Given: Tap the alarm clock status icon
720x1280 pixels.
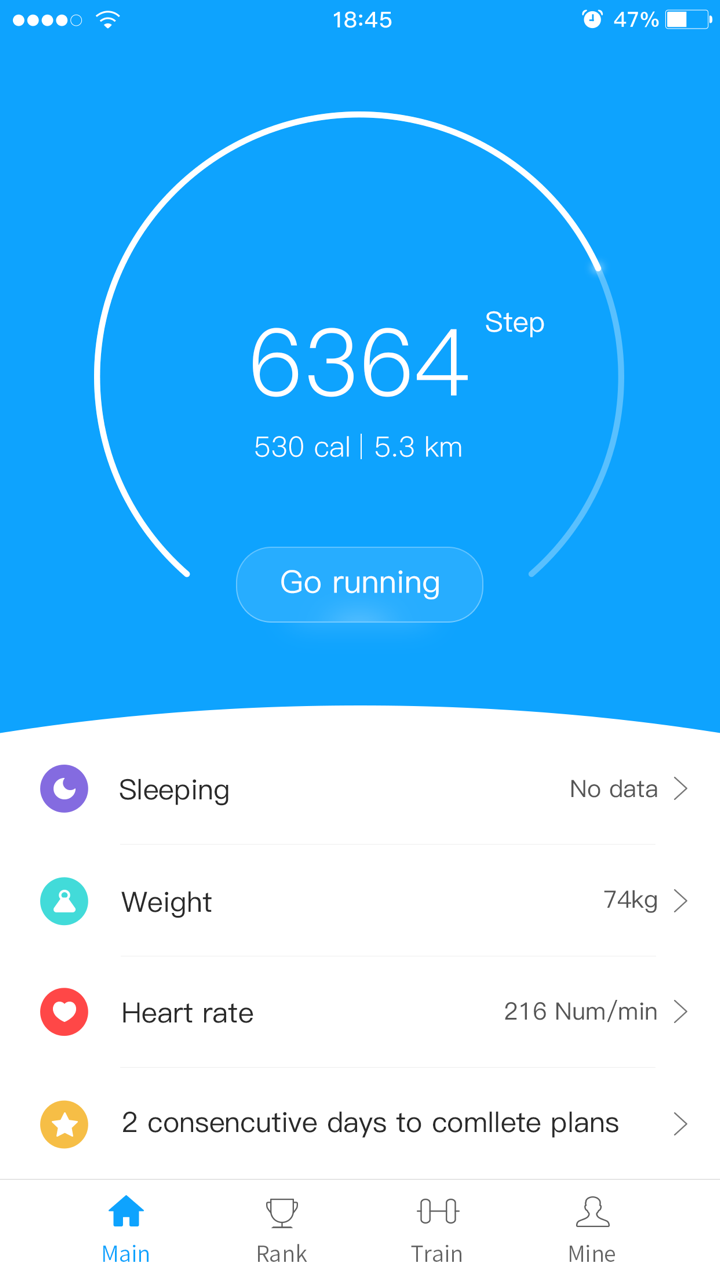Looking at the screenshot, I should pyautogui.click(x=593, y=18).
